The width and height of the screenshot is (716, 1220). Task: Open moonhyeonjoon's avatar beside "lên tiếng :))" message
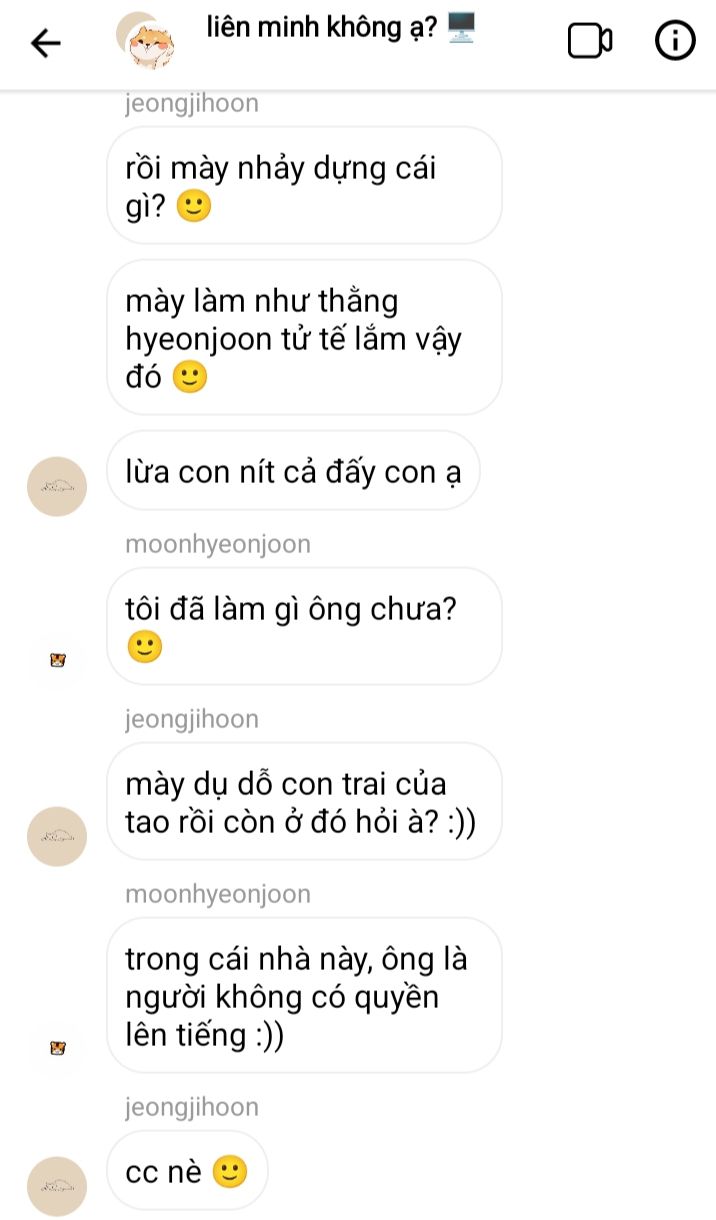coord(57,1048)
